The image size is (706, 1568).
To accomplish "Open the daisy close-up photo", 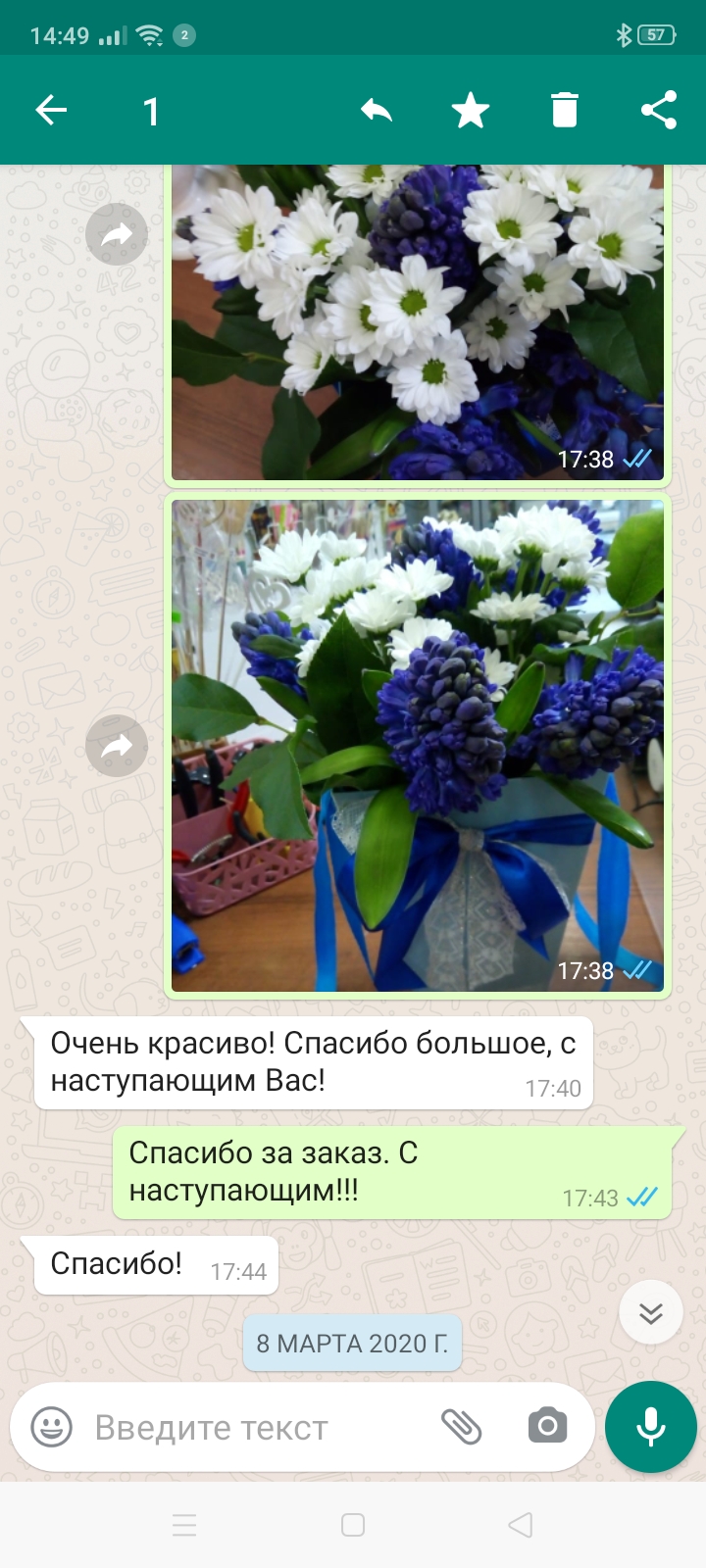I will (x=418, y=322).
